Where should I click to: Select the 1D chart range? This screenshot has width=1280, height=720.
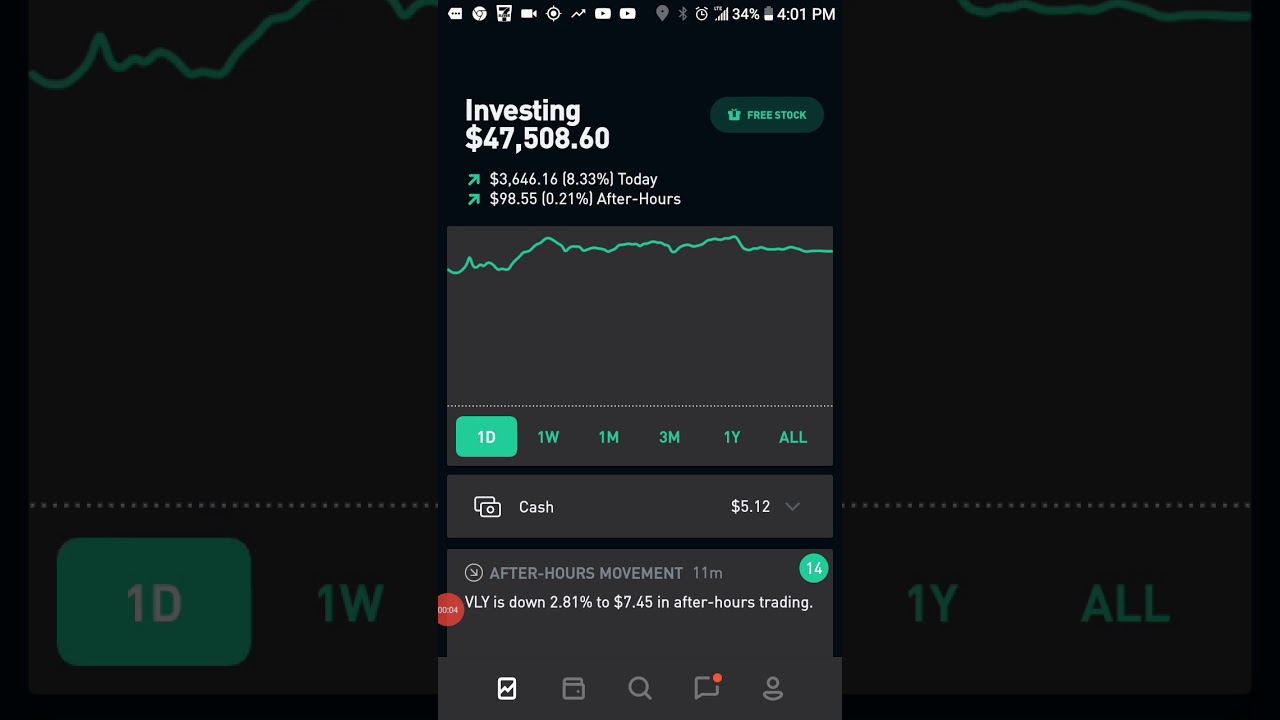[x=486, y=437]
